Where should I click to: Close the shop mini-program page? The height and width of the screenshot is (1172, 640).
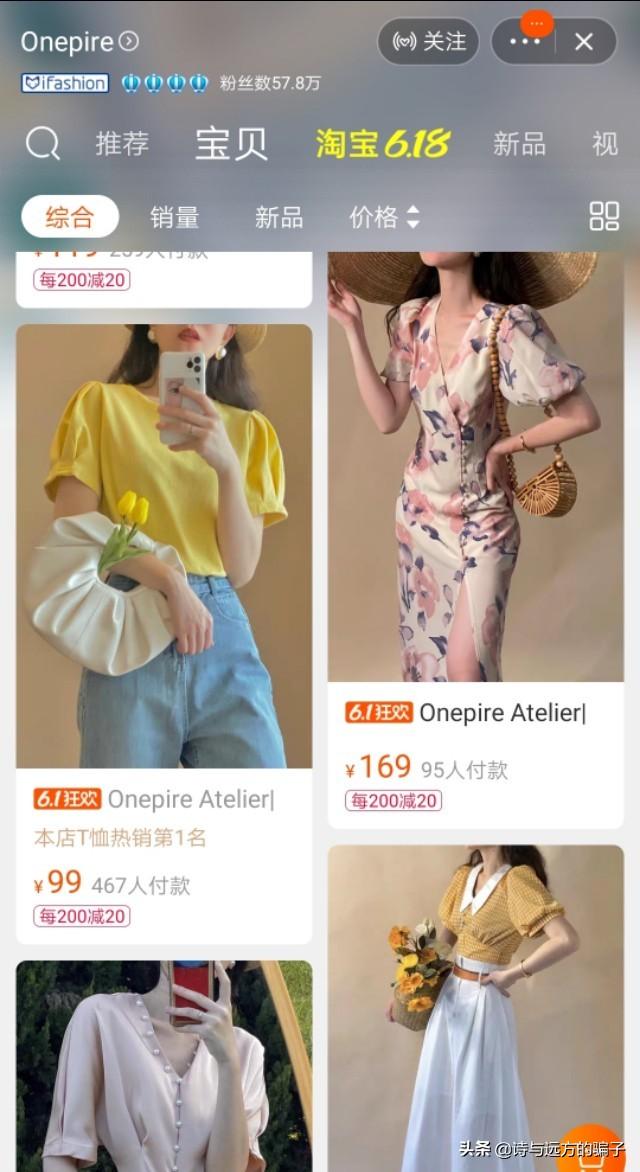click(x=584, y=42)
